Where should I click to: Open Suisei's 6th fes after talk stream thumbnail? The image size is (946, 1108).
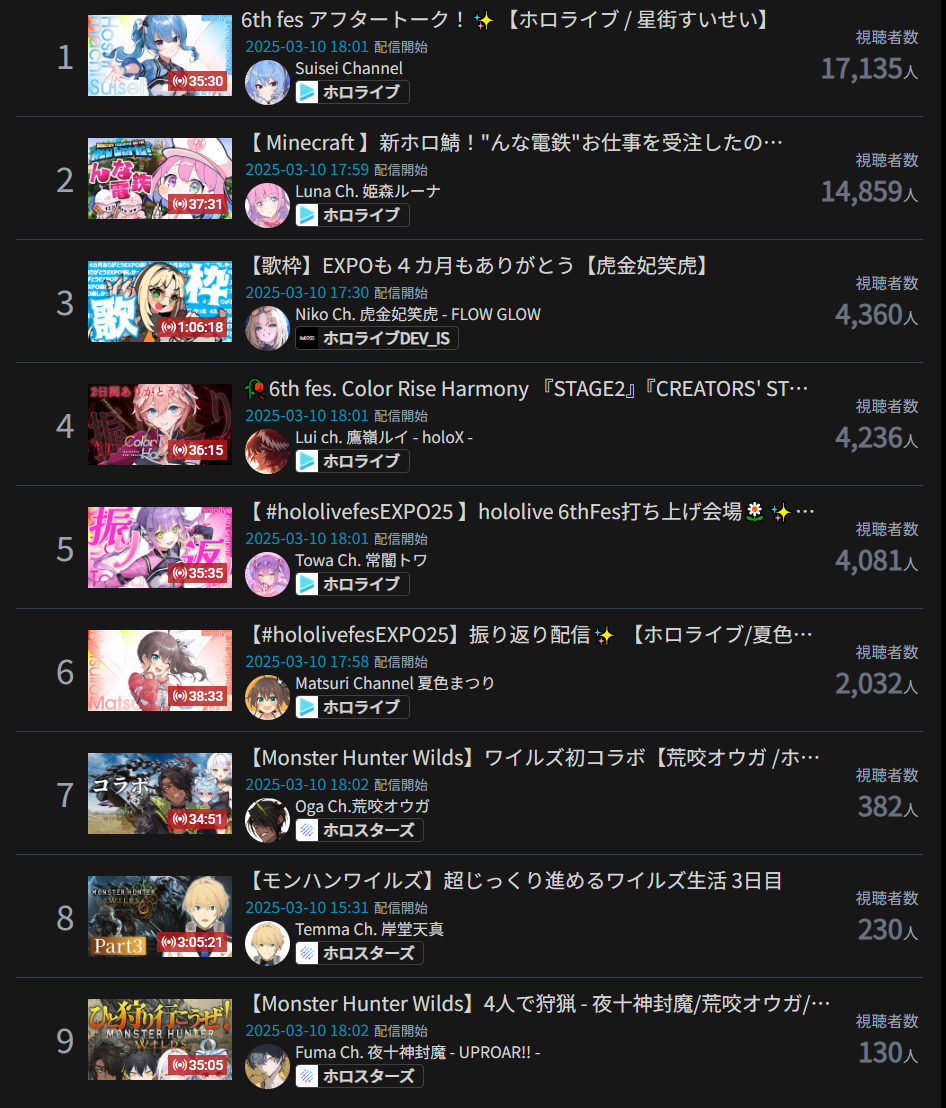[x=160, y=56]
